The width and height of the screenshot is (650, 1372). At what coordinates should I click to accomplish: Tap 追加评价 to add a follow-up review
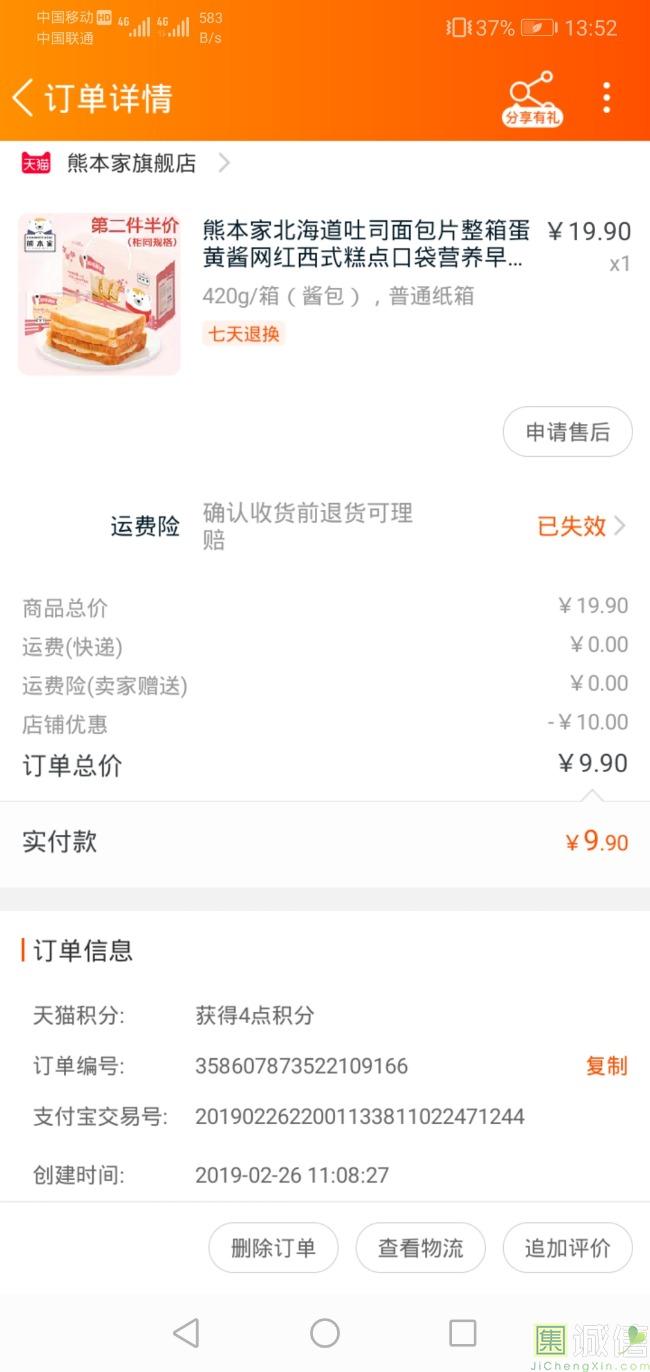(x=567, y=1248)
